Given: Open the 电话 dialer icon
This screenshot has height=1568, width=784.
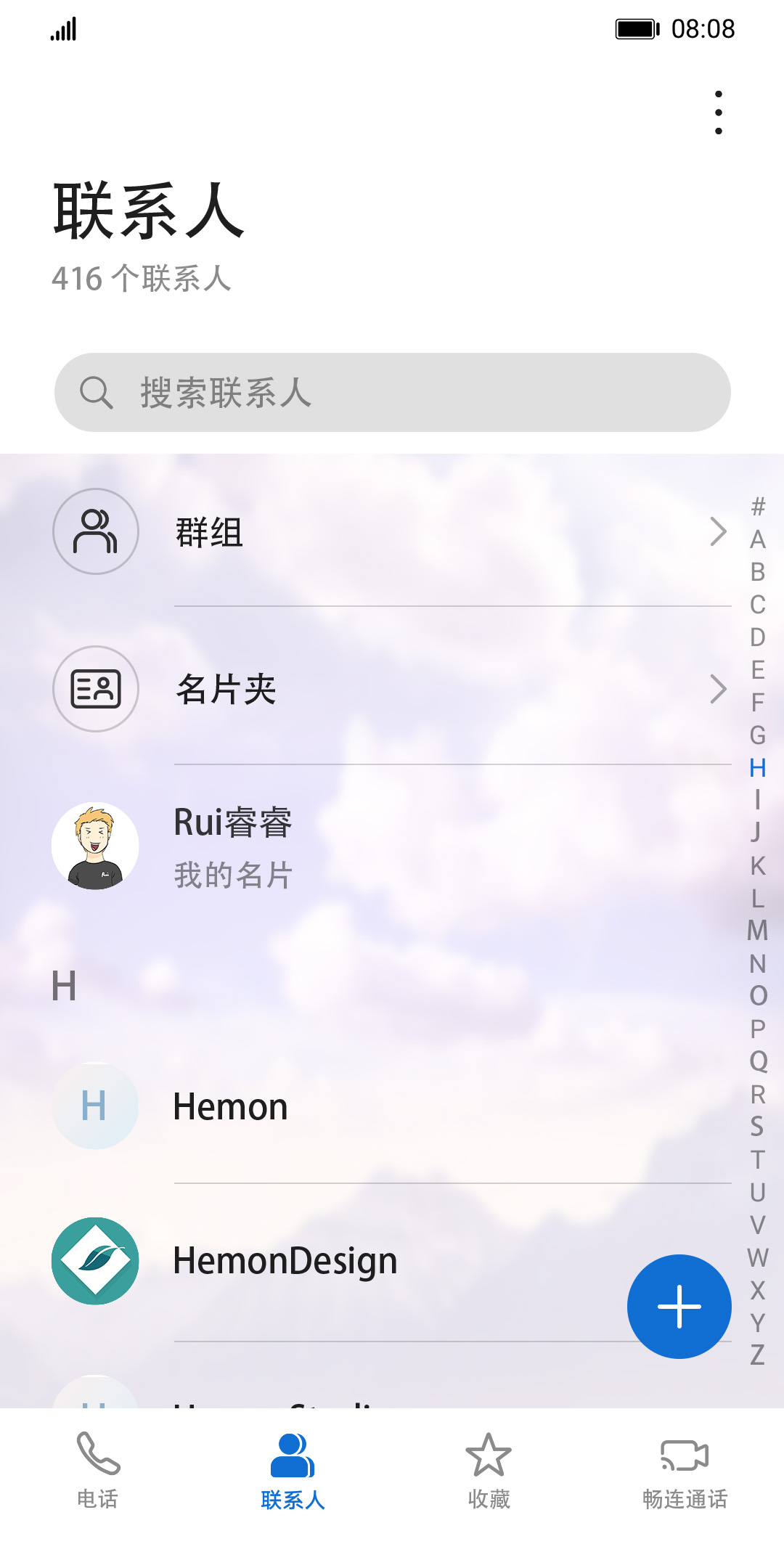Looking at the screenshot, I should tap(97, 1452).
